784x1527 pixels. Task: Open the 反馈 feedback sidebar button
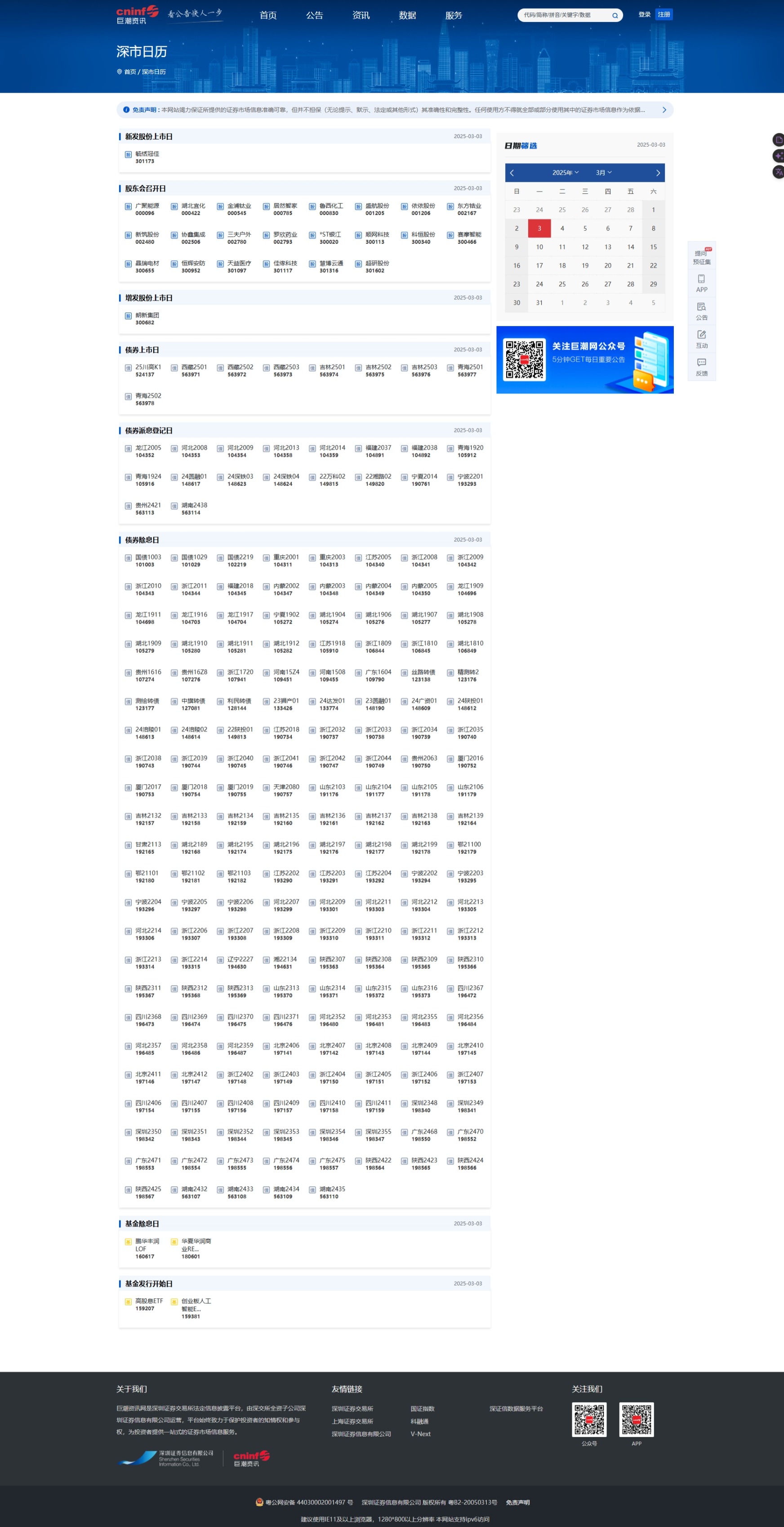pos(702,367)
